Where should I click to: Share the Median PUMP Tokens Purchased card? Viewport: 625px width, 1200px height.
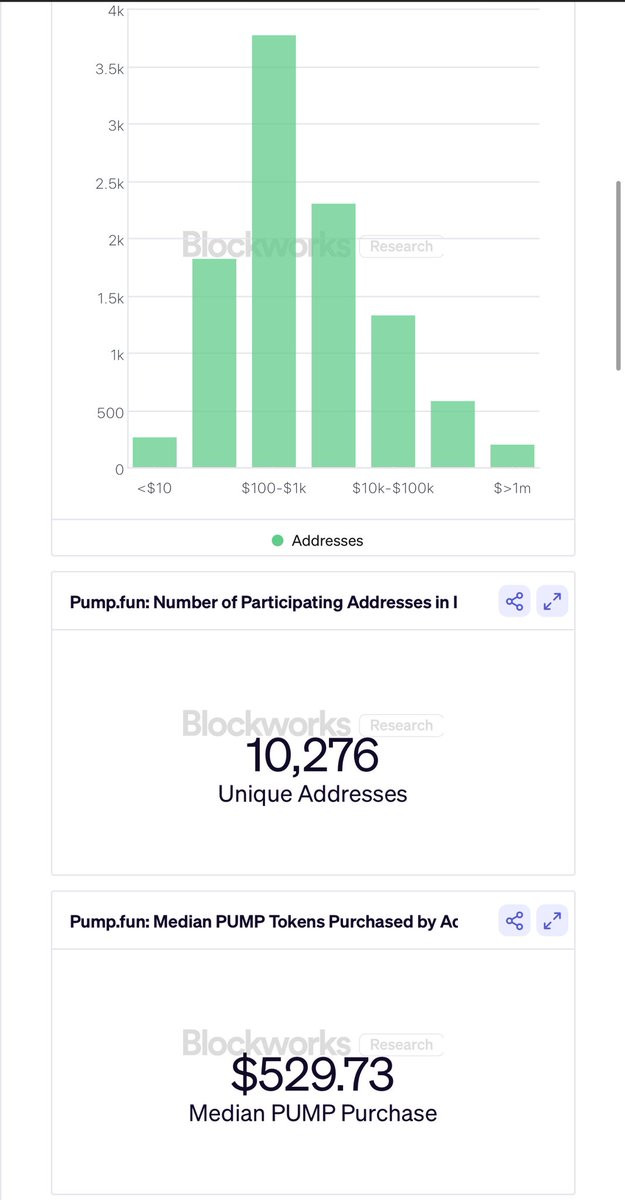tap(514, 921)
